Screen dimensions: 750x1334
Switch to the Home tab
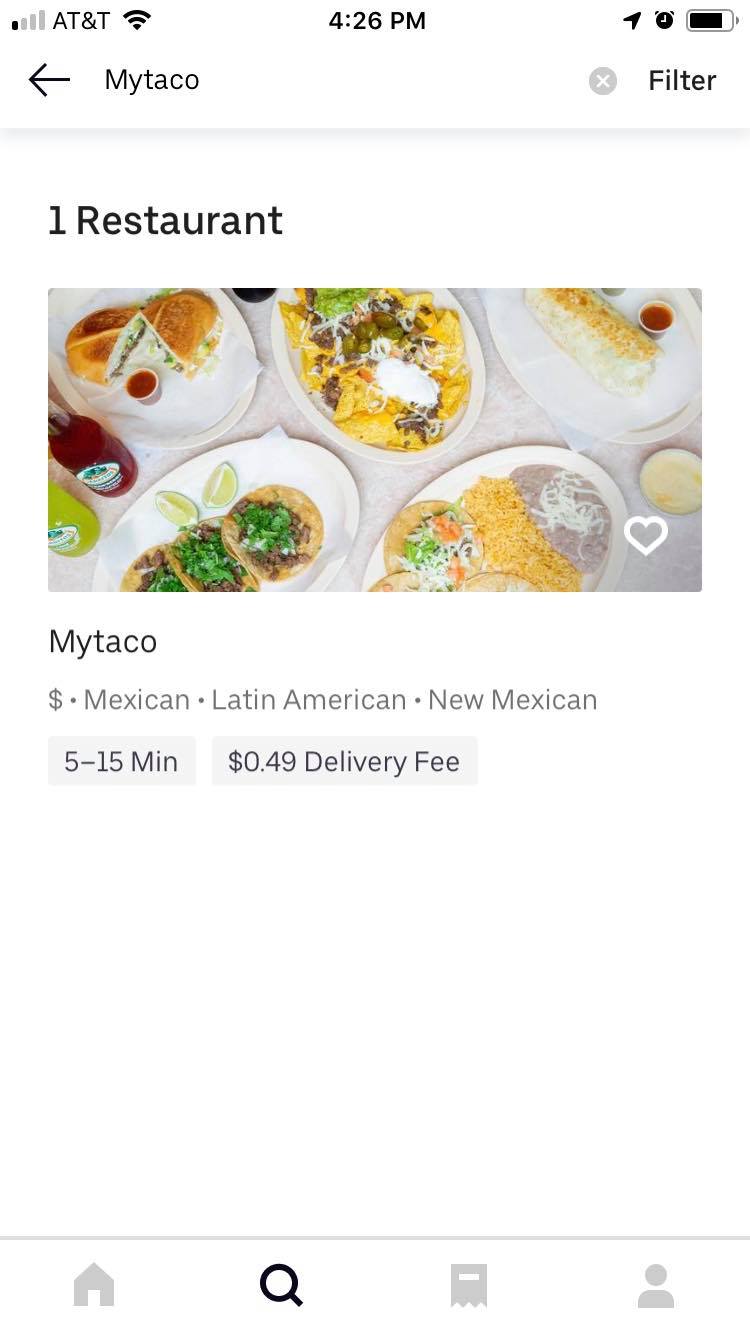94,1285
